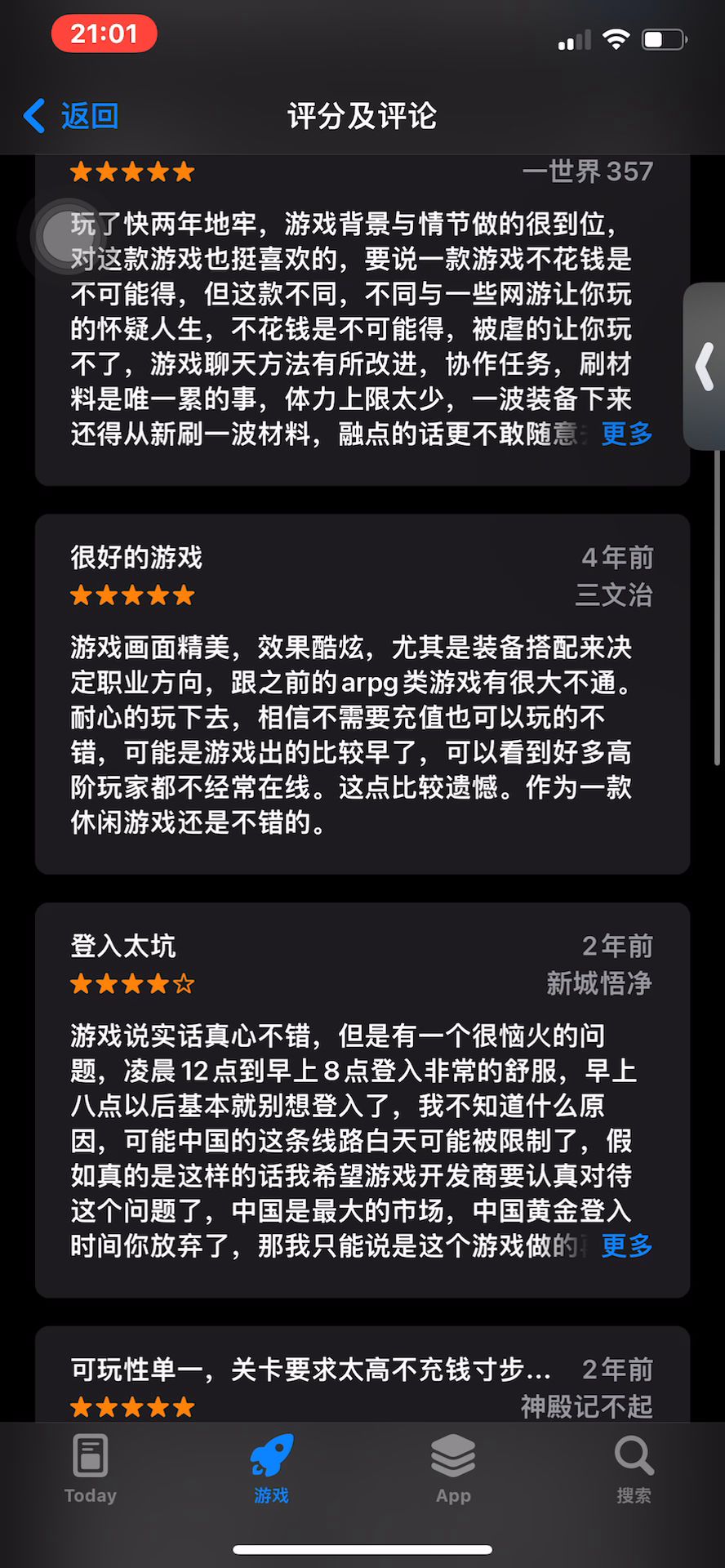The width and height of the screenshot is (725, 1568).
Task: Expand the 登入太坑 review with 更多
Action: pyautogui.click(x=626, y=1245)
